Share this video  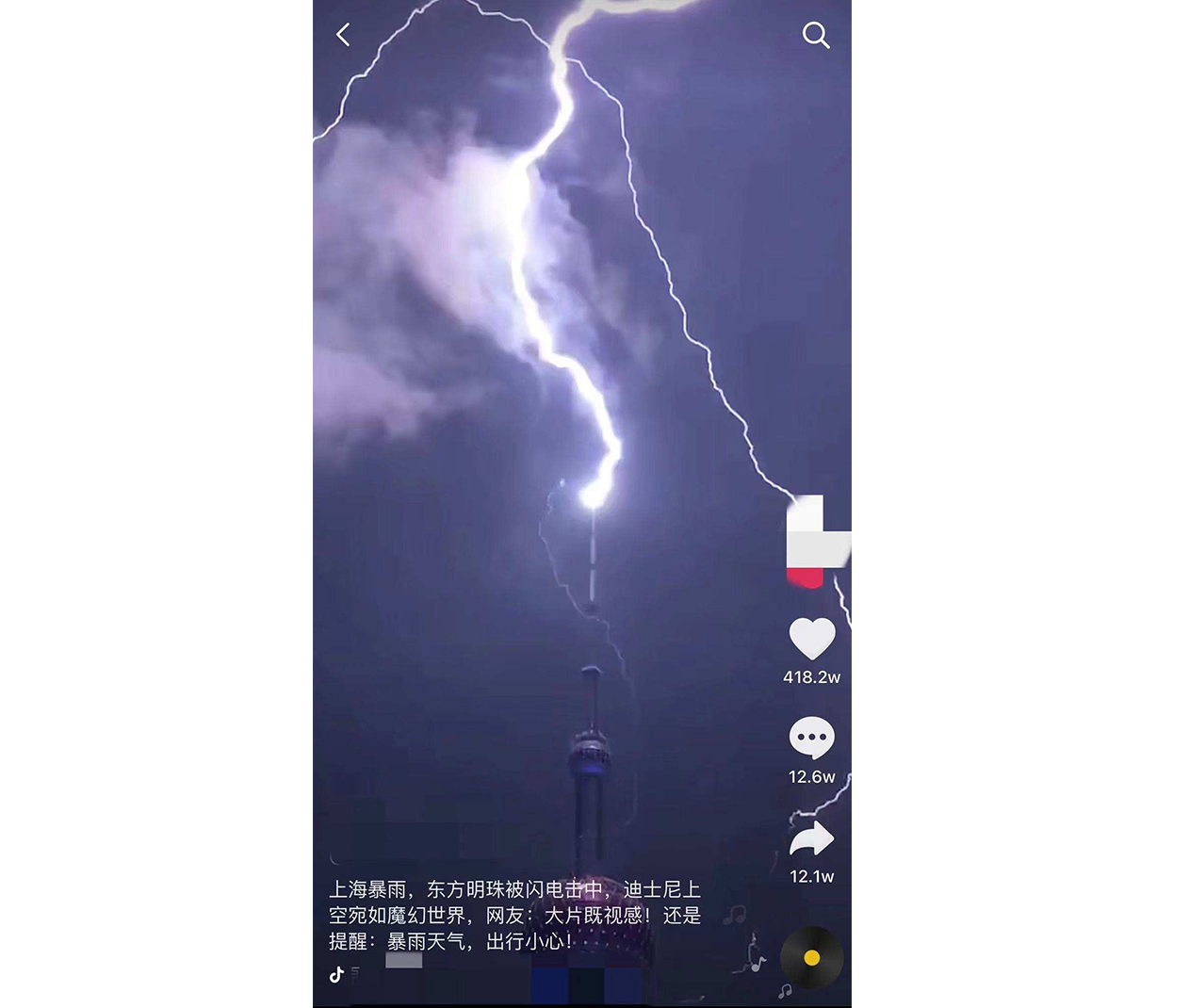click(811, 838)
